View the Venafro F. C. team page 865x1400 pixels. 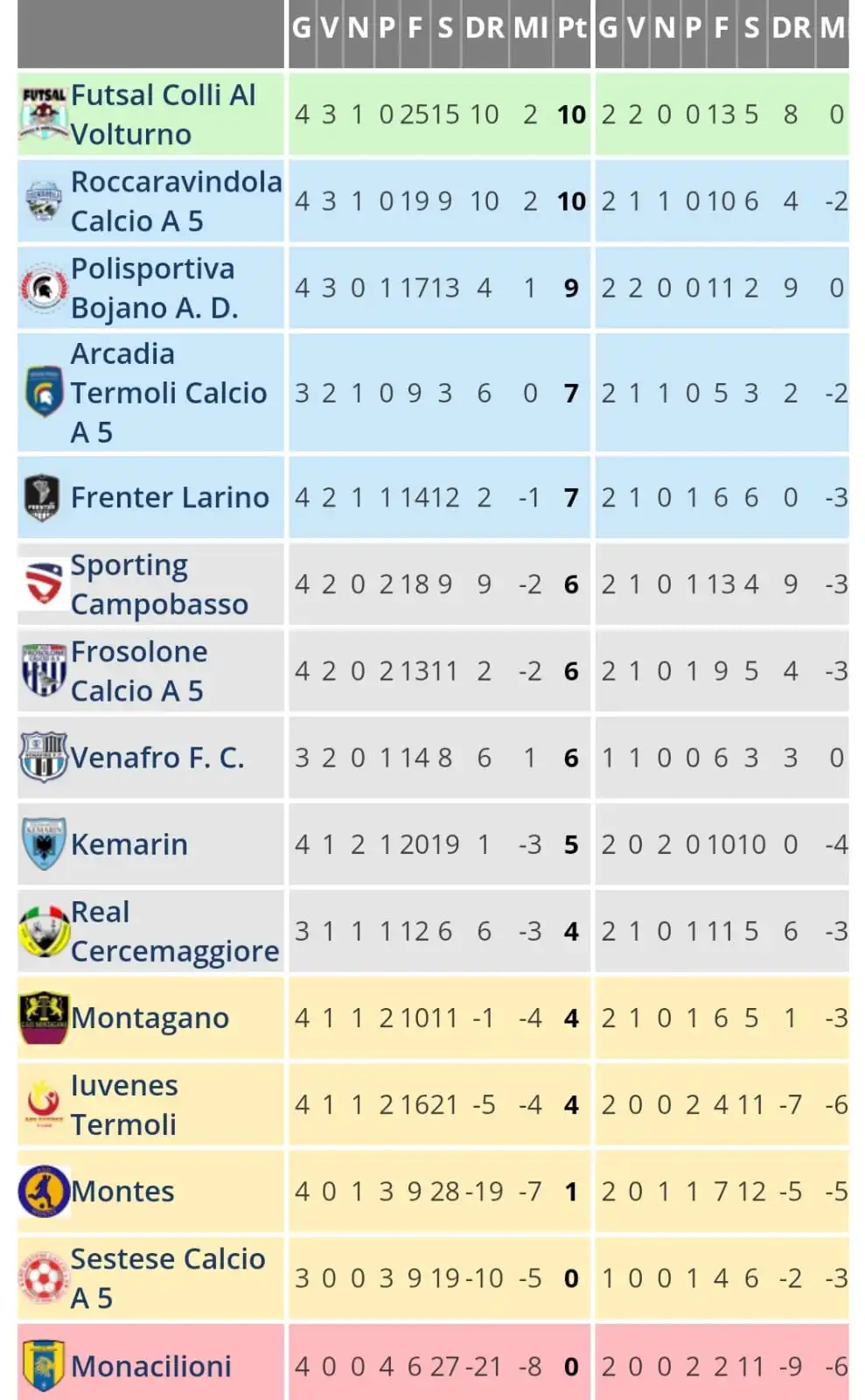tap(157, 758)
